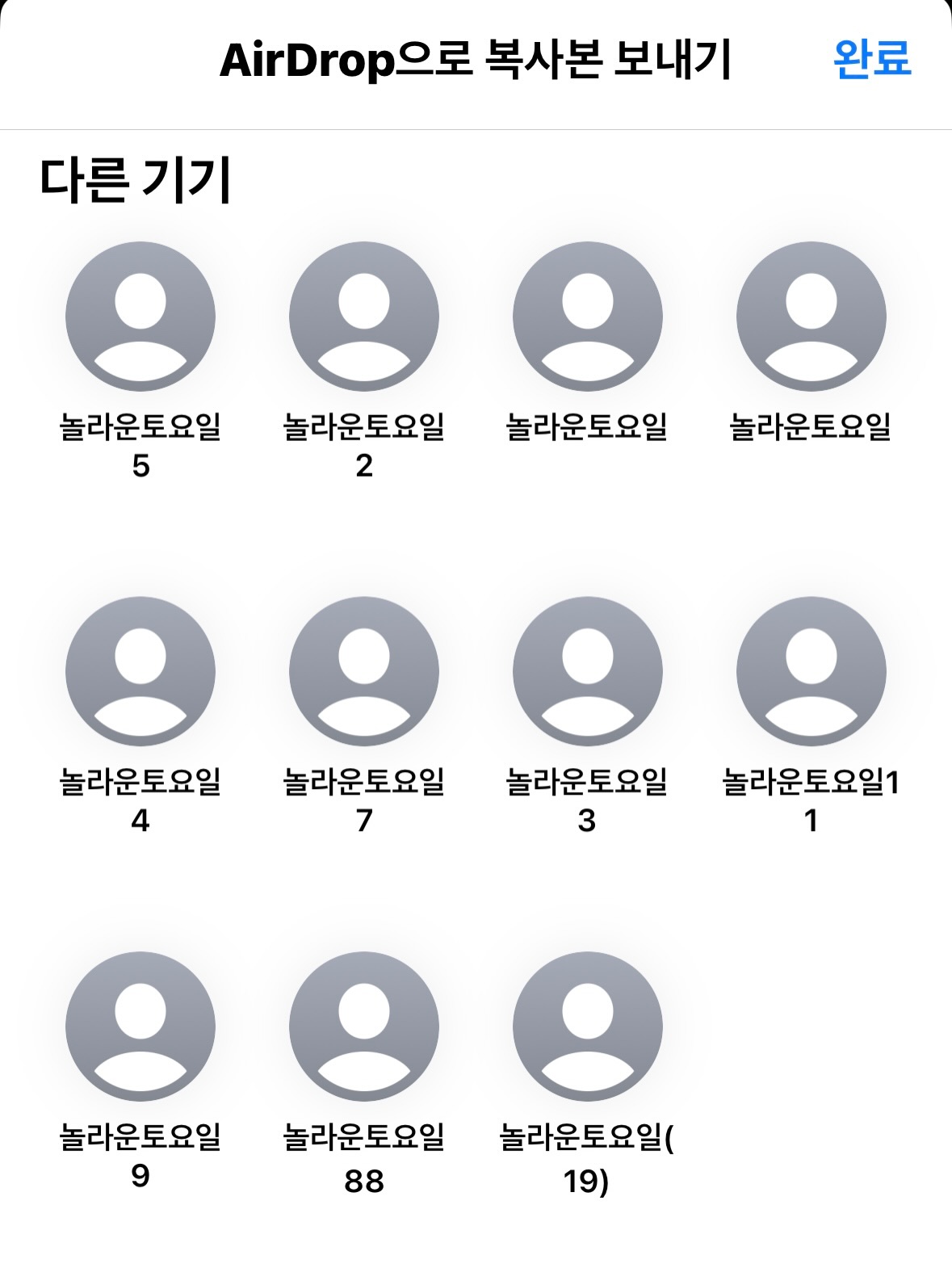Tap 완료 to close the AirDrop sheet
Viewport: 952px width, 1268px height.
[871, 59]
